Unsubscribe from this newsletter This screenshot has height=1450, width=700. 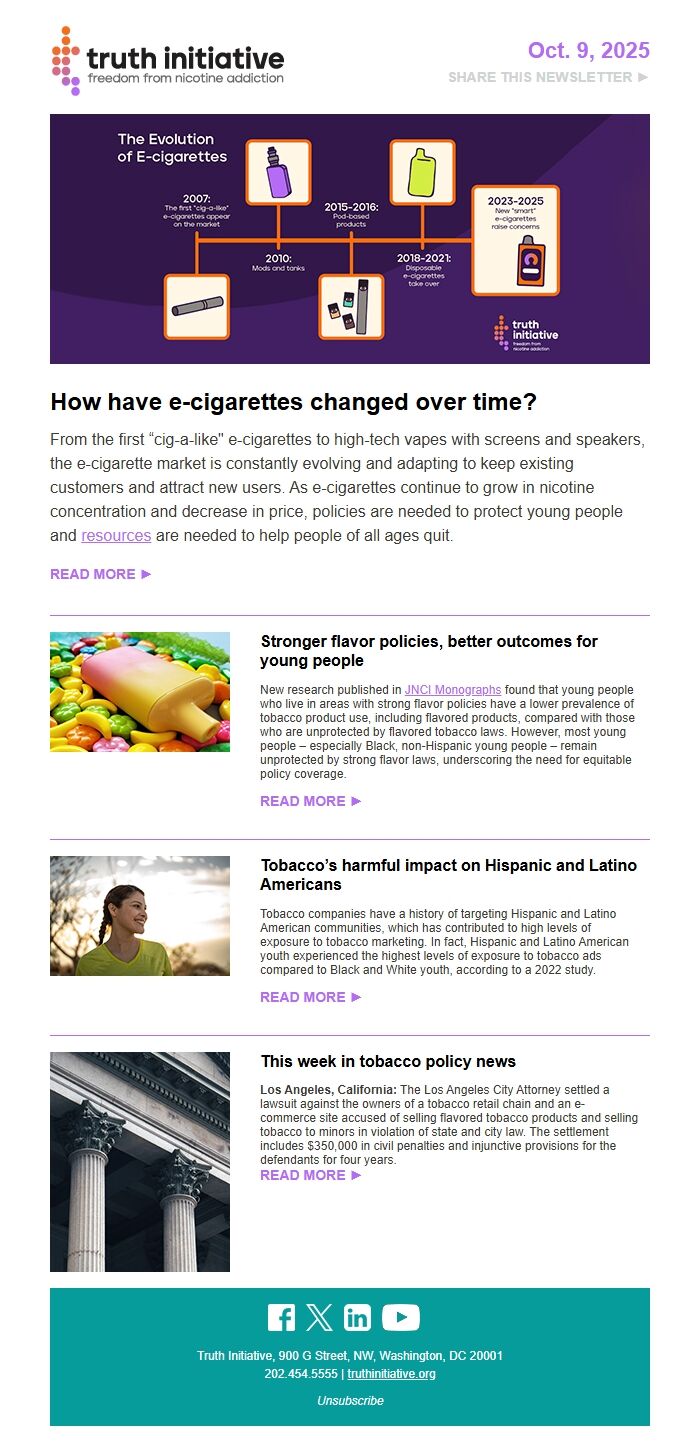tap(350, 1401)
